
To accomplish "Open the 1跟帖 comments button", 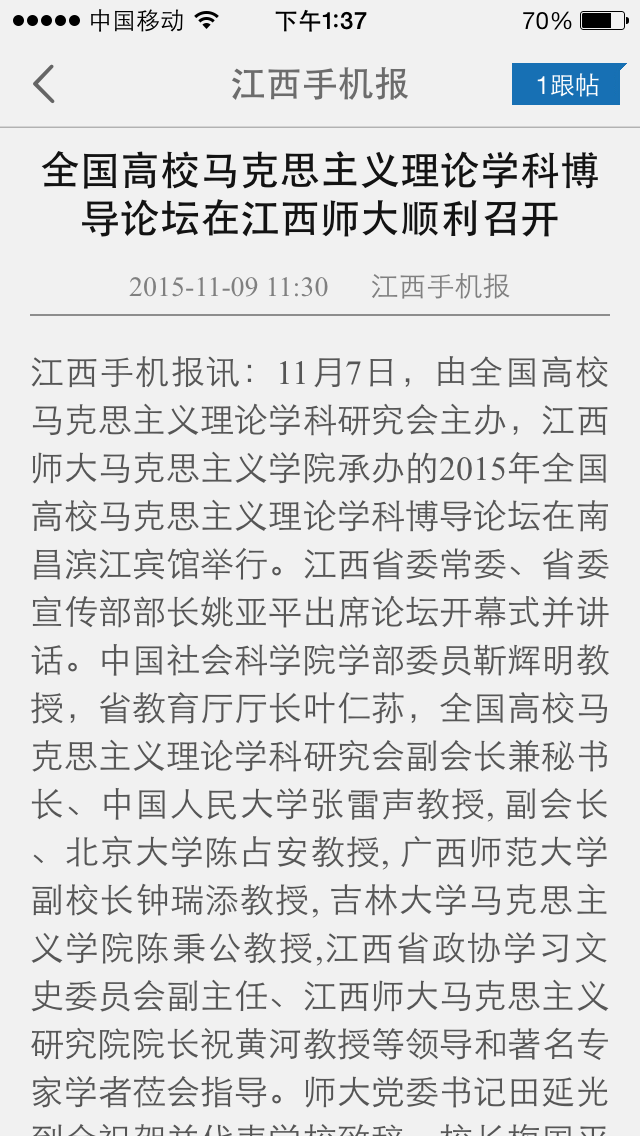I will [568, 85].
